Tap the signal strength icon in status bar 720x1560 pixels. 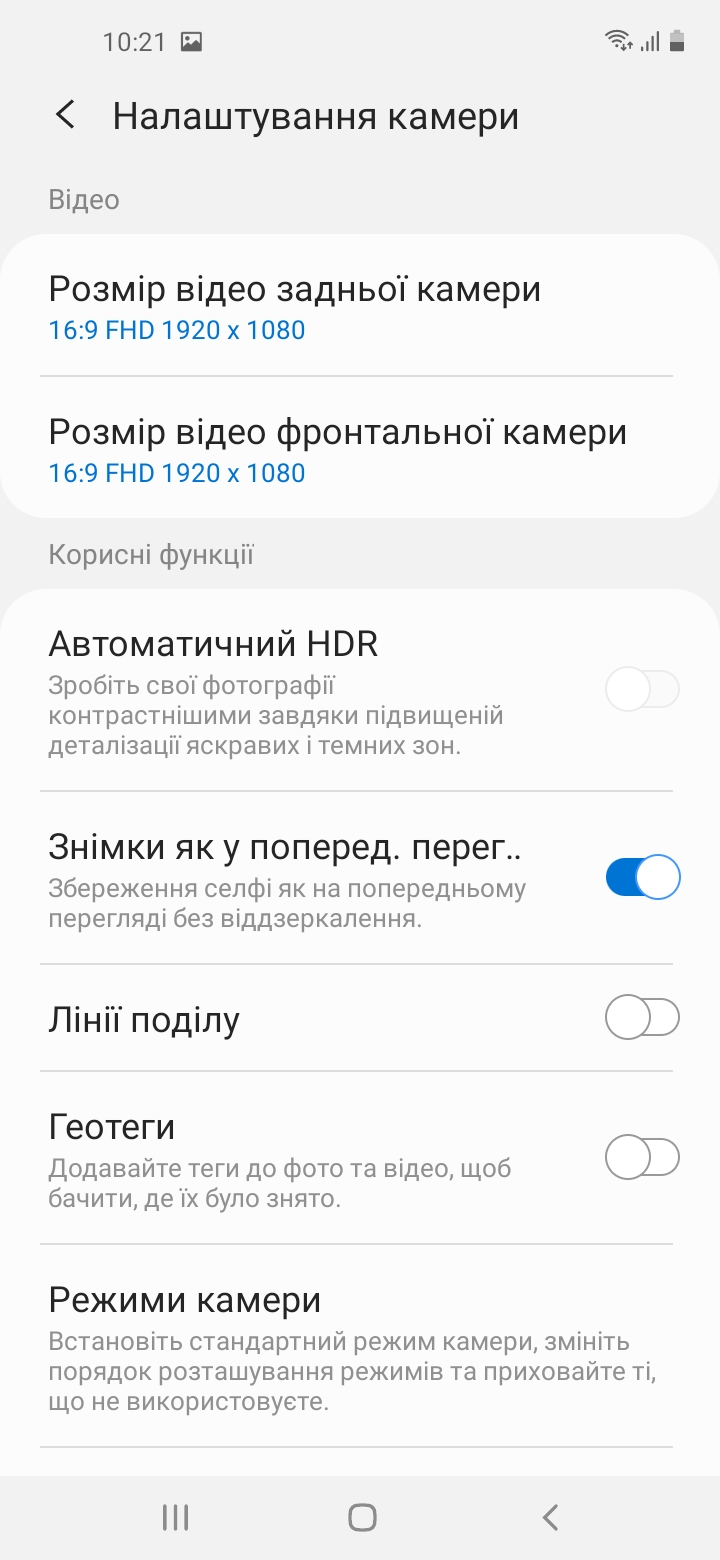tap(652, 41)
